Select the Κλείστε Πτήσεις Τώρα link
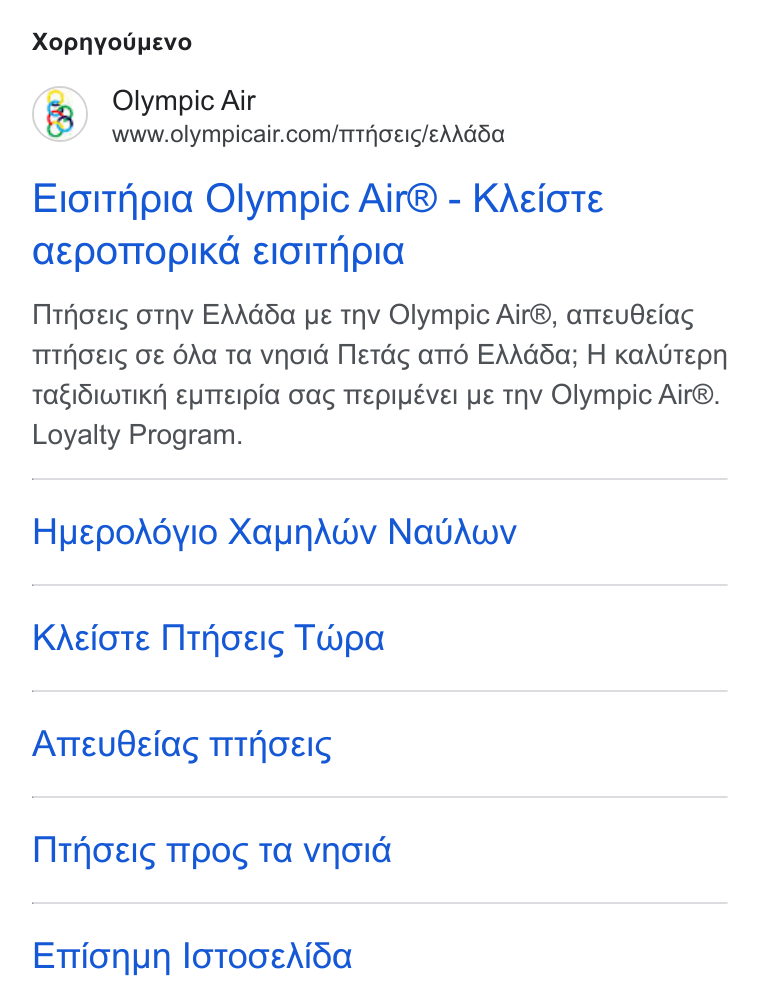Image resolution: width=760 pixels, height=1008 pixels. click(208, 638)
